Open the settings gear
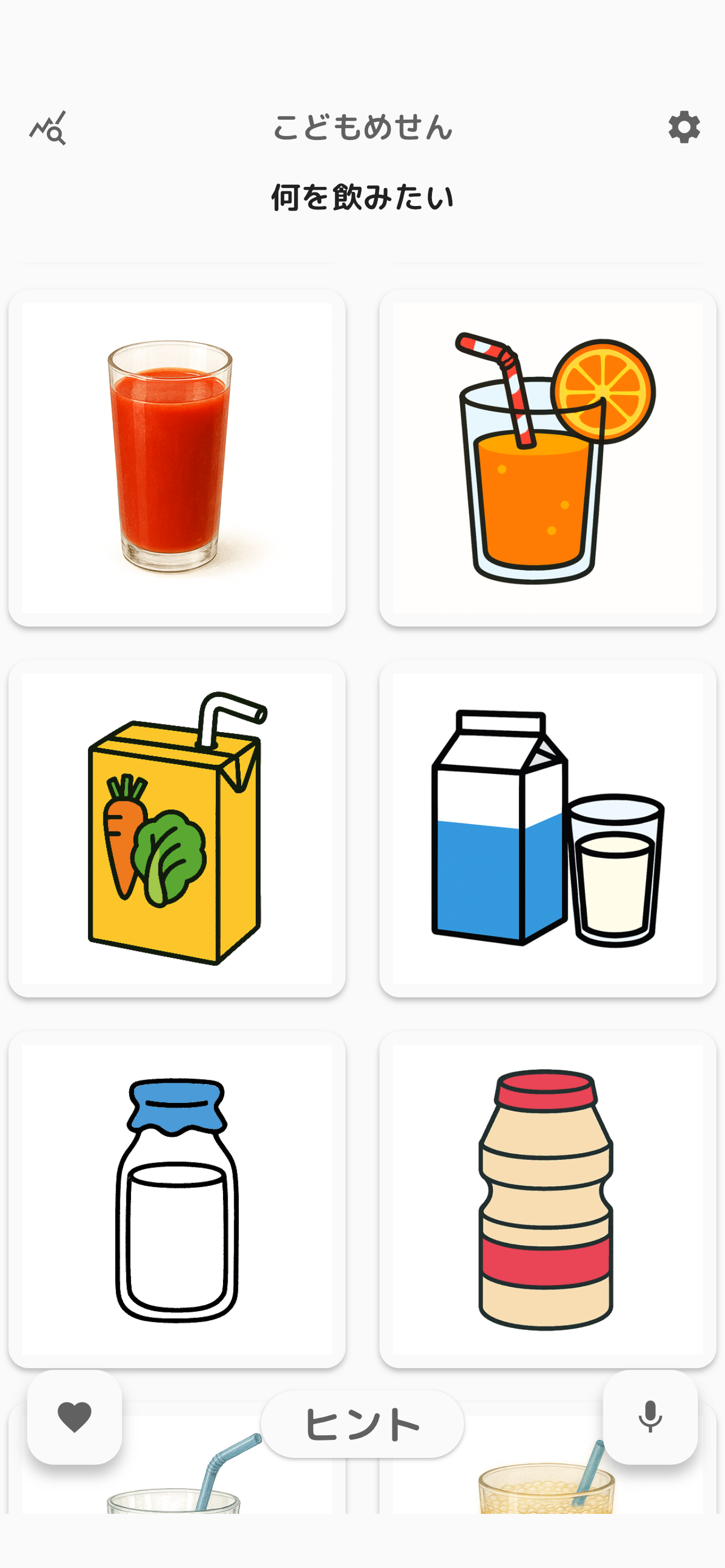The height and width of the screenshot is (1568, 725). [684, 127]
